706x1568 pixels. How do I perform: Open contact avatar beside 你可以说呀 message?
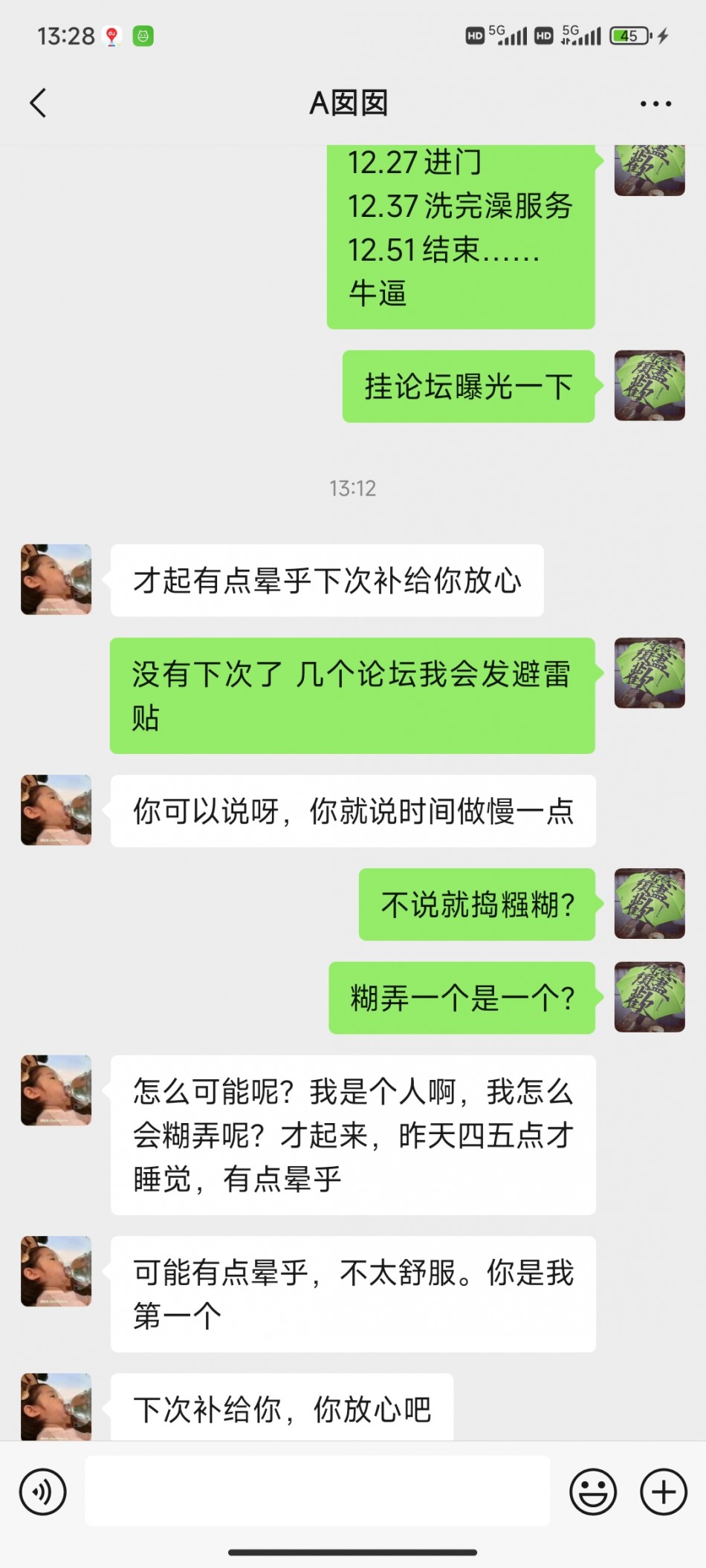tap(56, 810)
